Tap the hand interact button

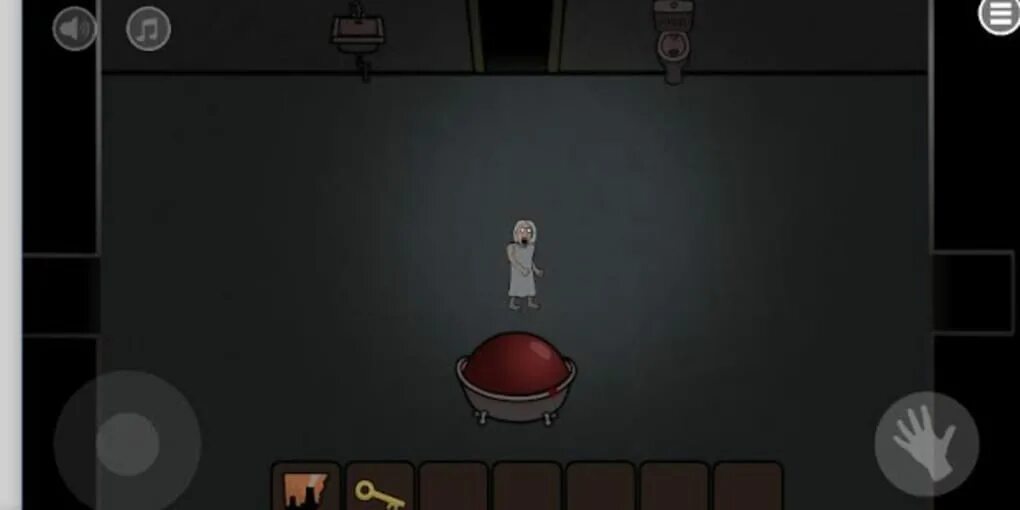tap(926, 444)
